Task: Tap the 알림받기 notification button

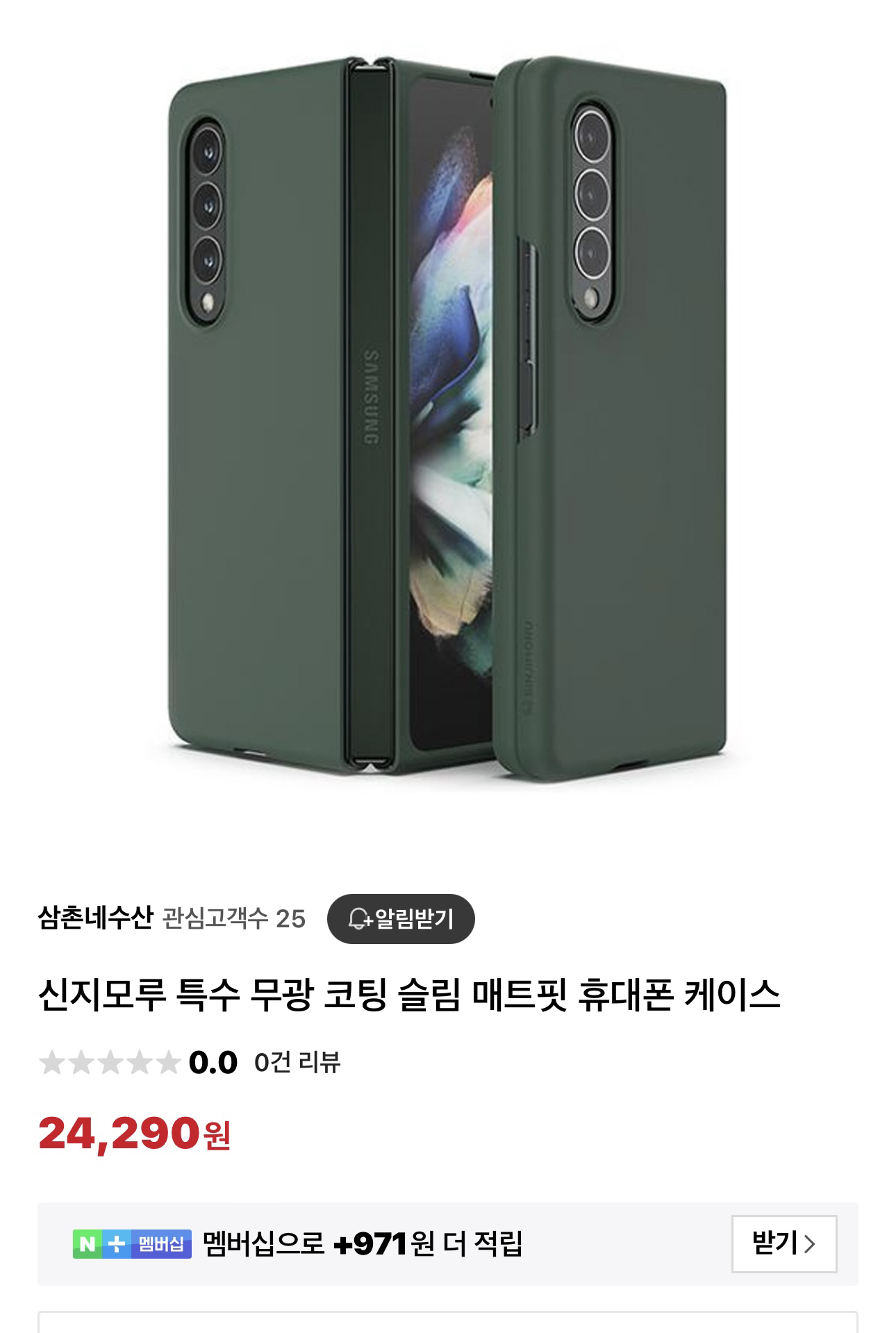Action: (401, 918)
